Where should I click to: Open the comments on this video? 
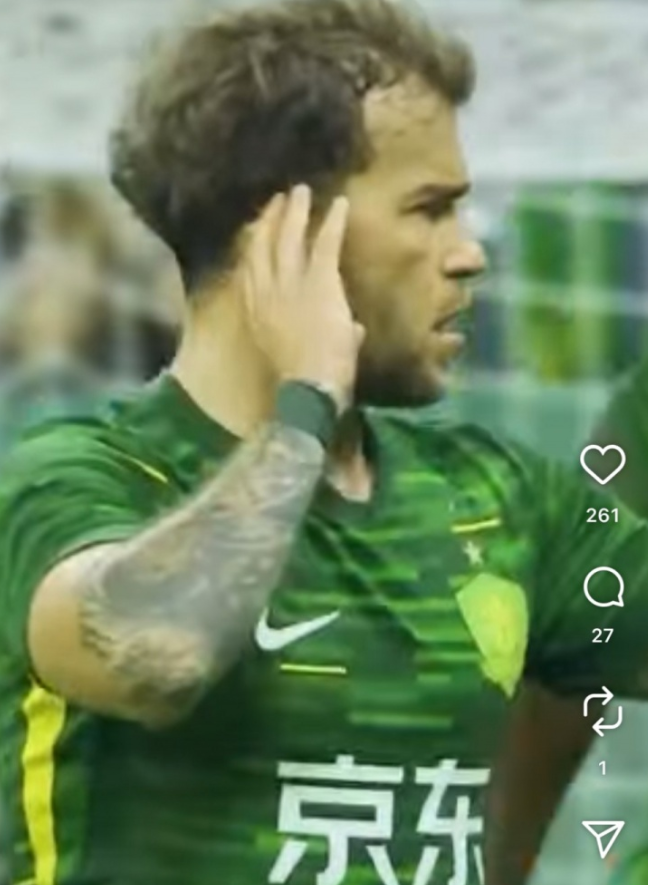603,588
